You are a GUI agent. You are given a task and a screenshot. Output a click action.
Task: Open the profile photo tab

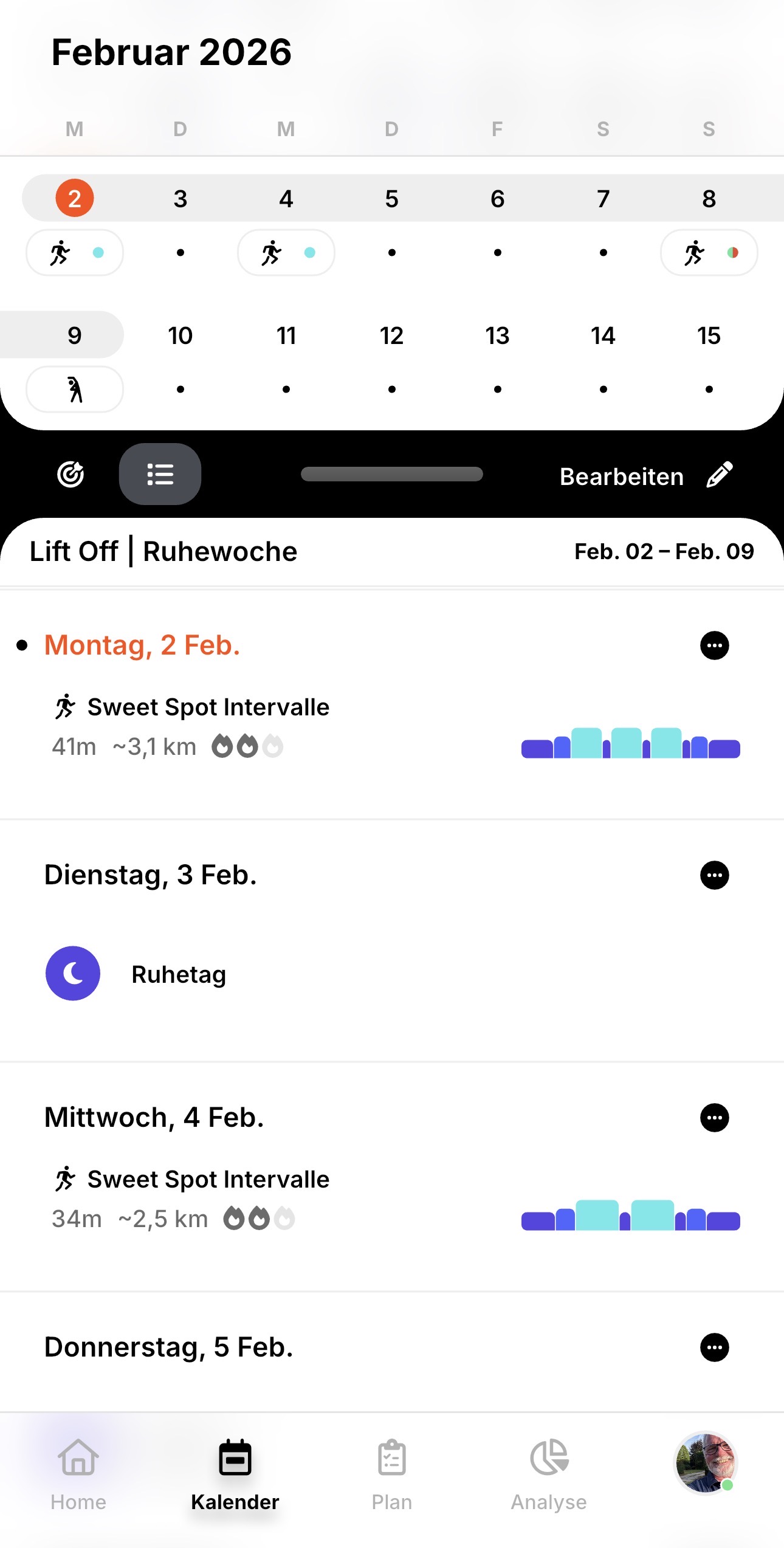click(705, 1464)
